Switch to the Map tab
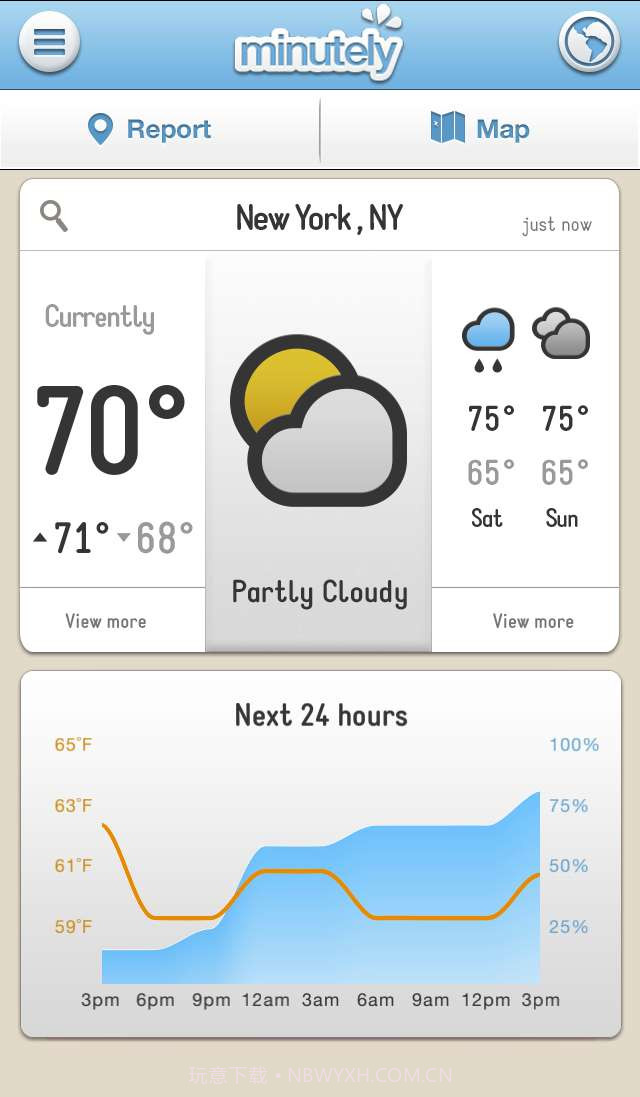The width and height of the screenshot is (640, 1097). (x=480, y=129)
